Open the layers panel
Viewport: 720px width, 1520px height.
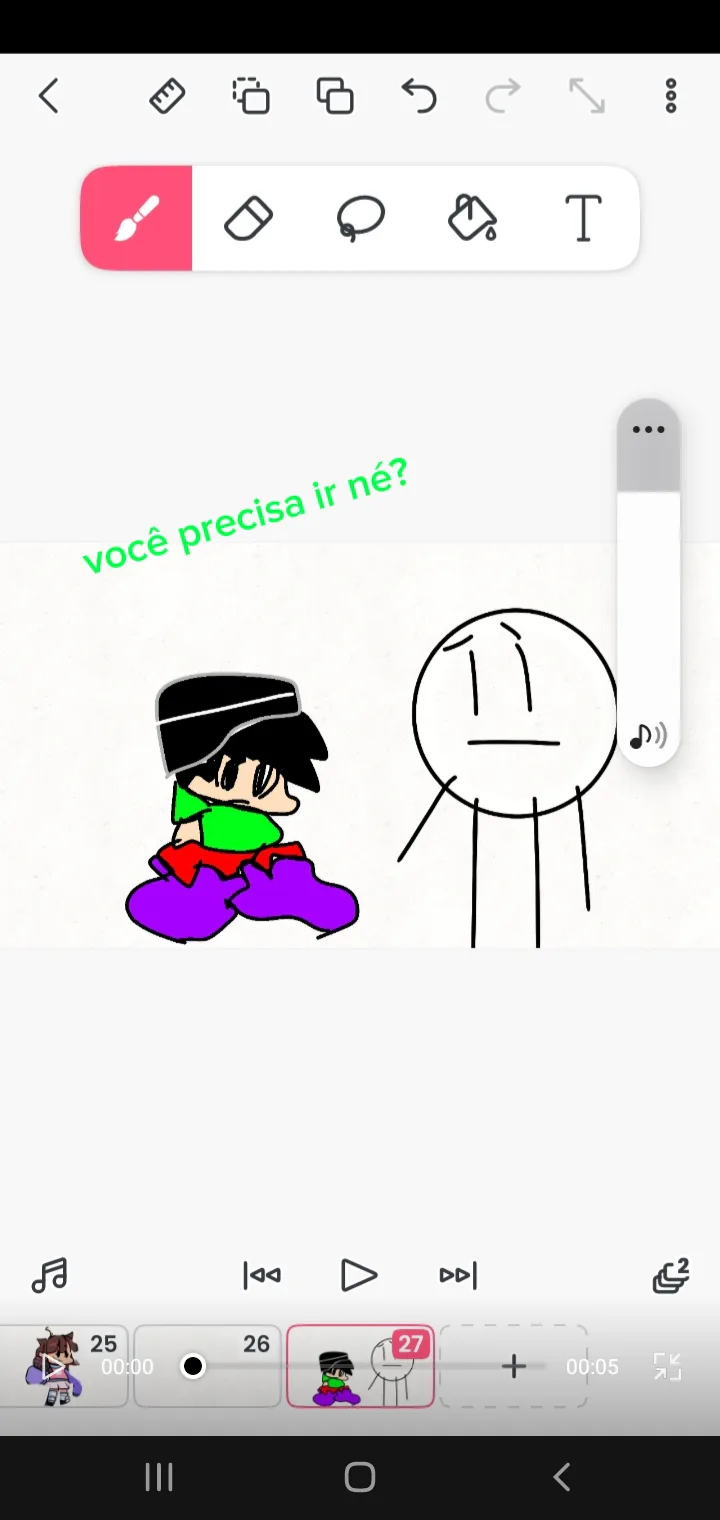671,1276
